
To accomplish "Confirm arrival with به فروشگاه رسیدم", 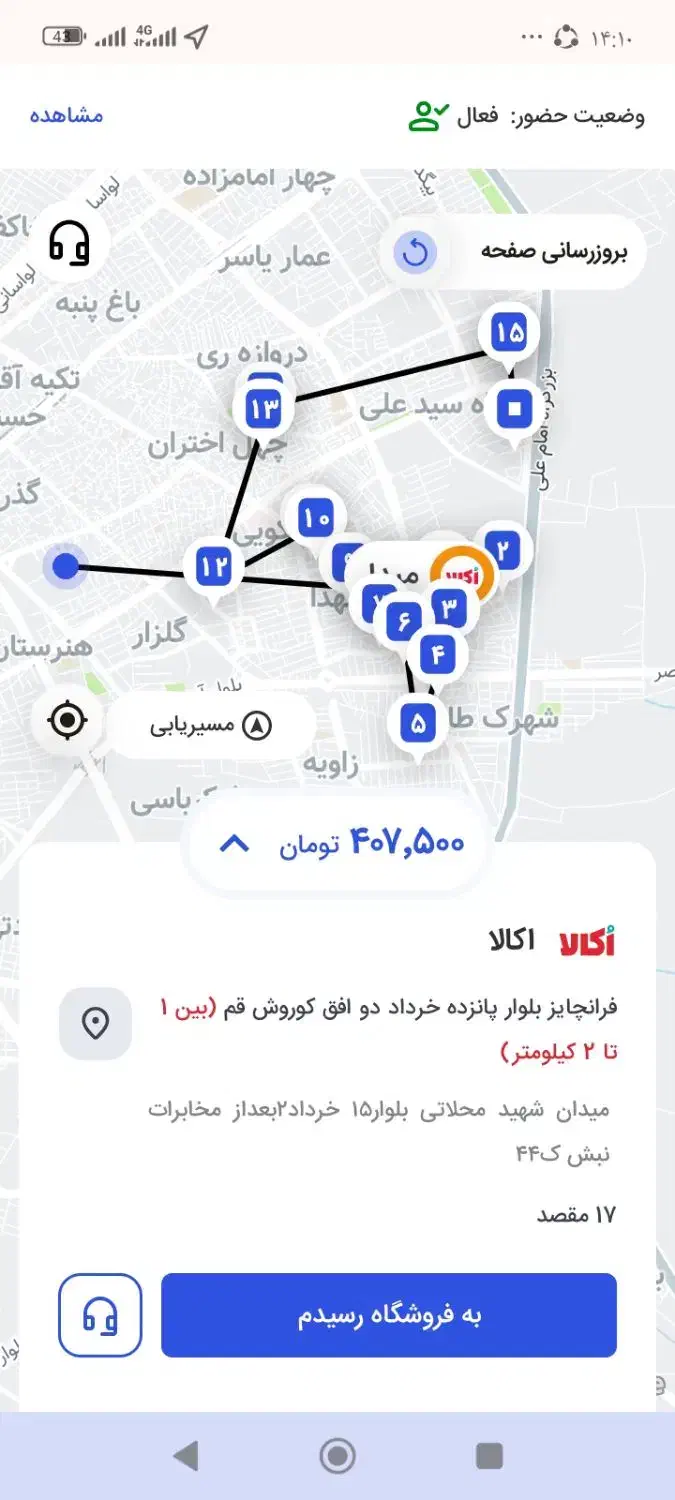I will [389, 1315].
